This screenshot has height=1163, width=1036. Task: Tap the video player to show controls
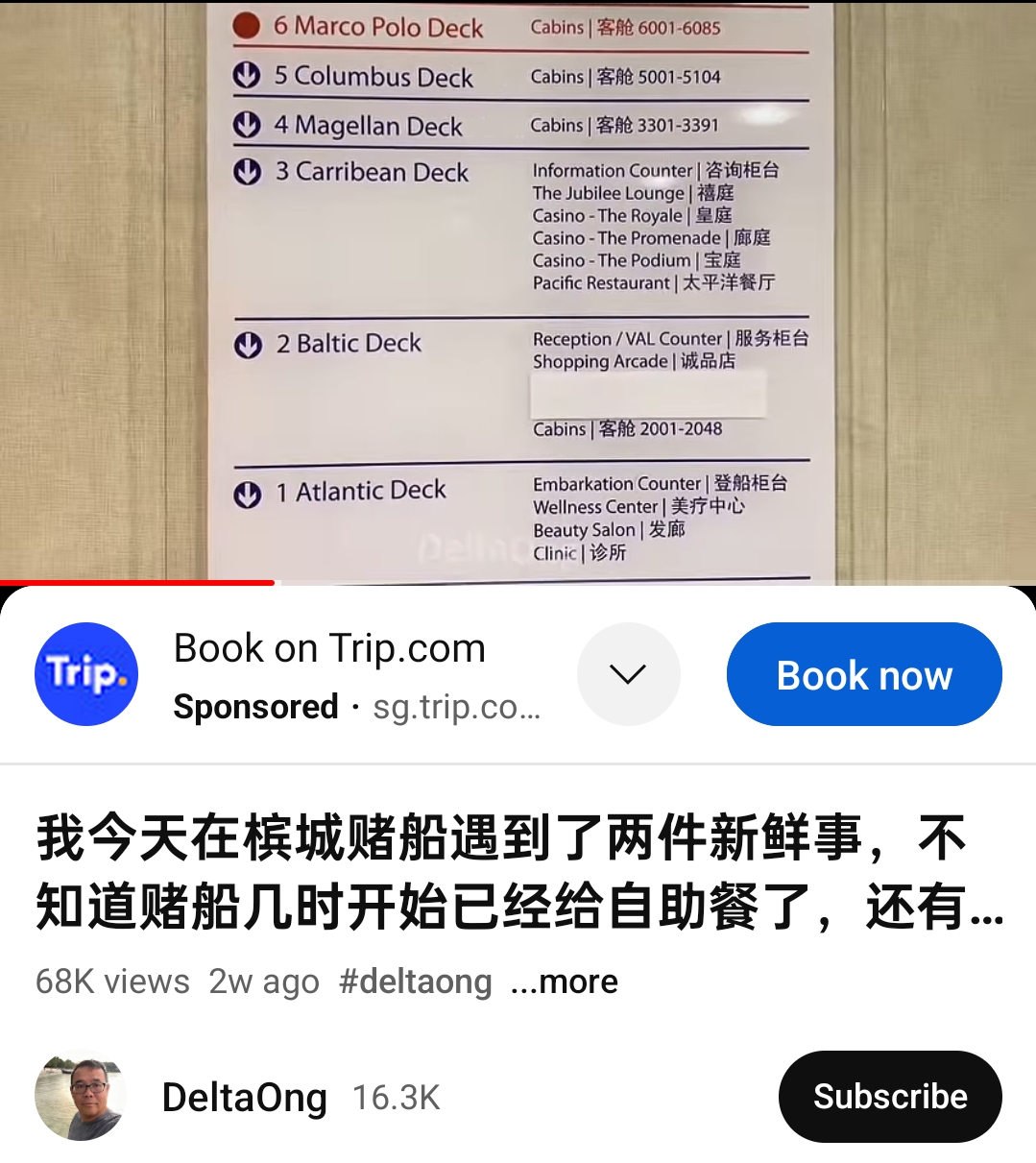tap(518, 288)
